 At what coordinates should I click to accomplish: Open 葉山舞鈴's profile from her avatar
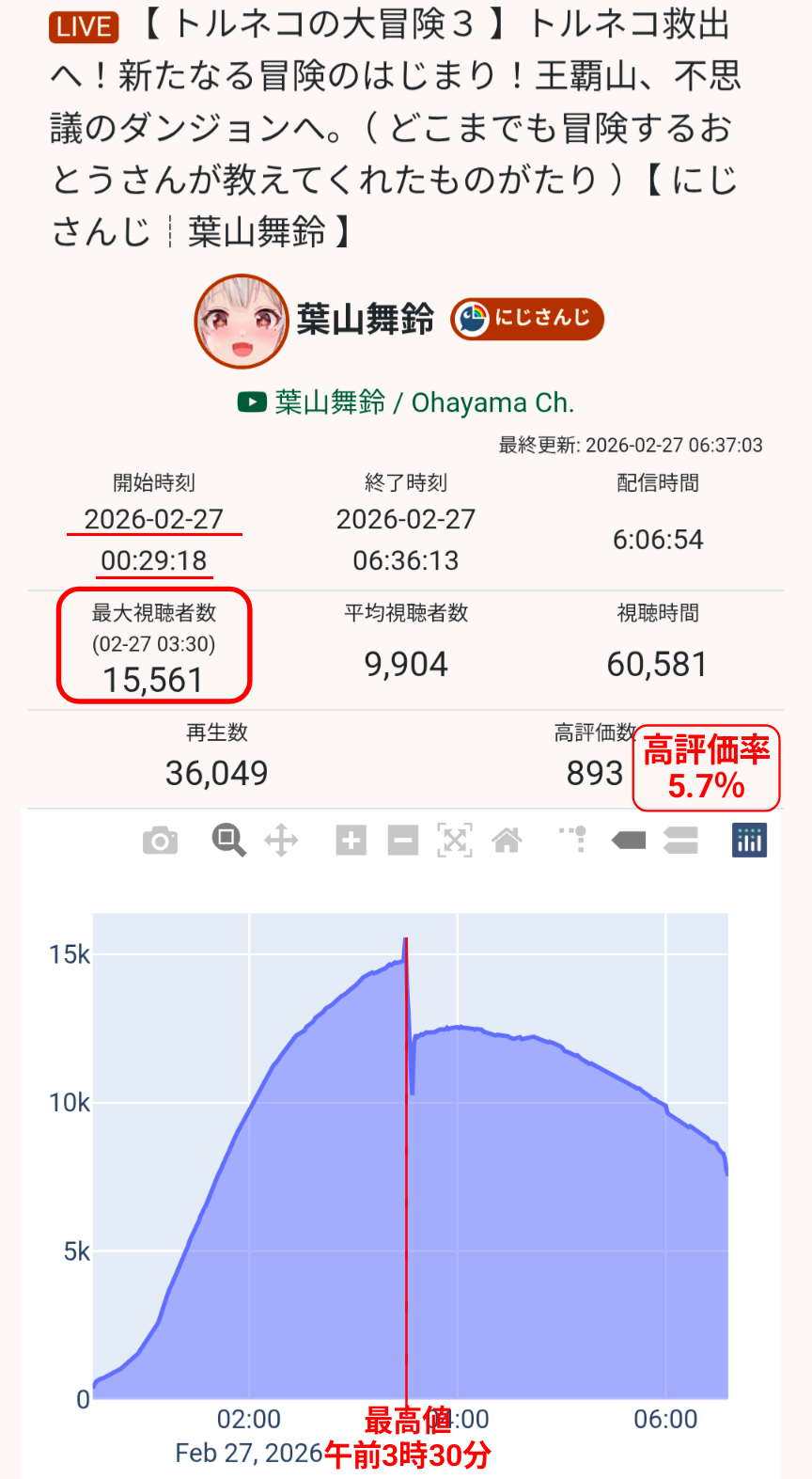click(x=242, y=322)
